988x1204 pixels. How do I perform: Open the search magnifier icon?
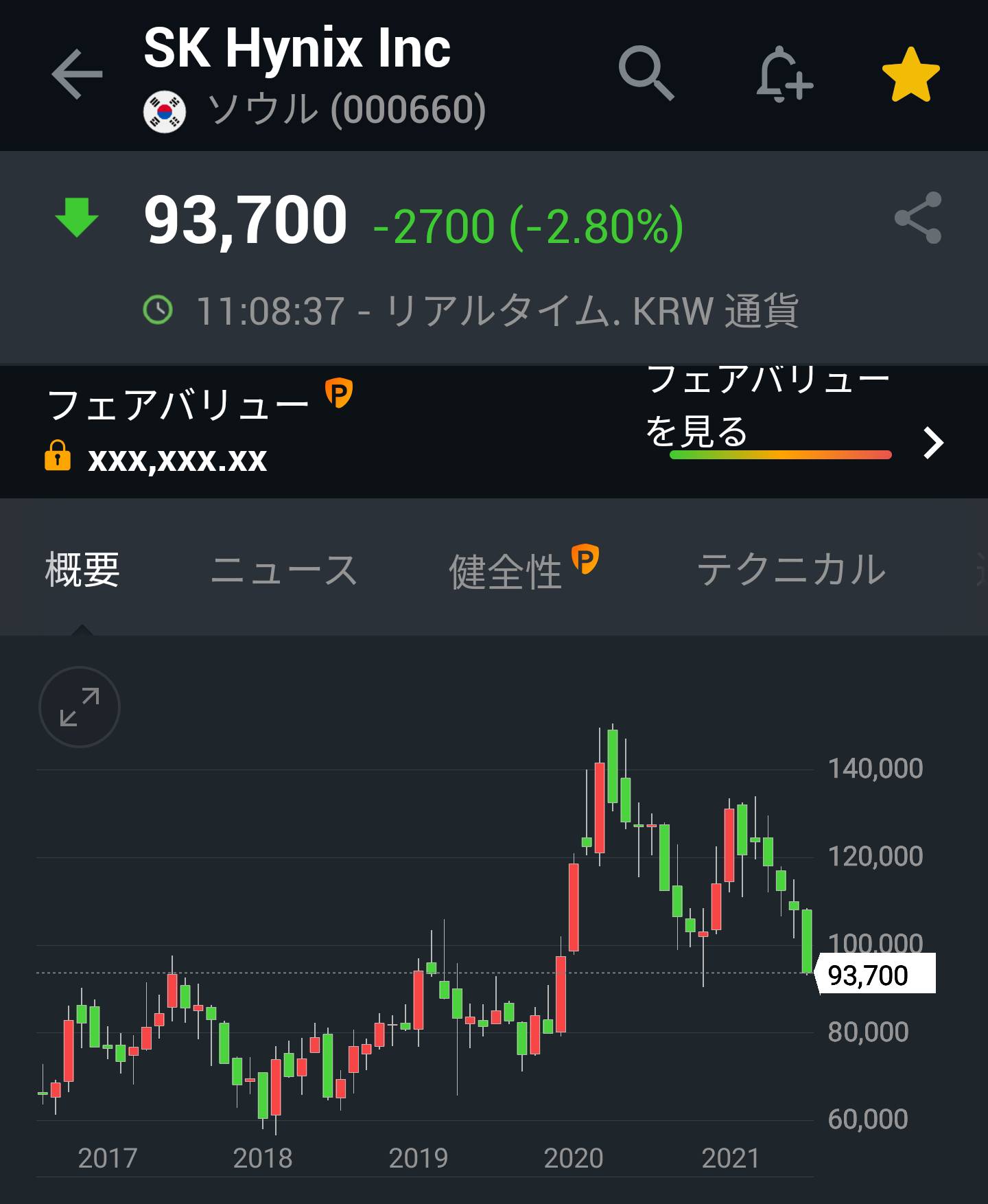click(x=646, y=74)
